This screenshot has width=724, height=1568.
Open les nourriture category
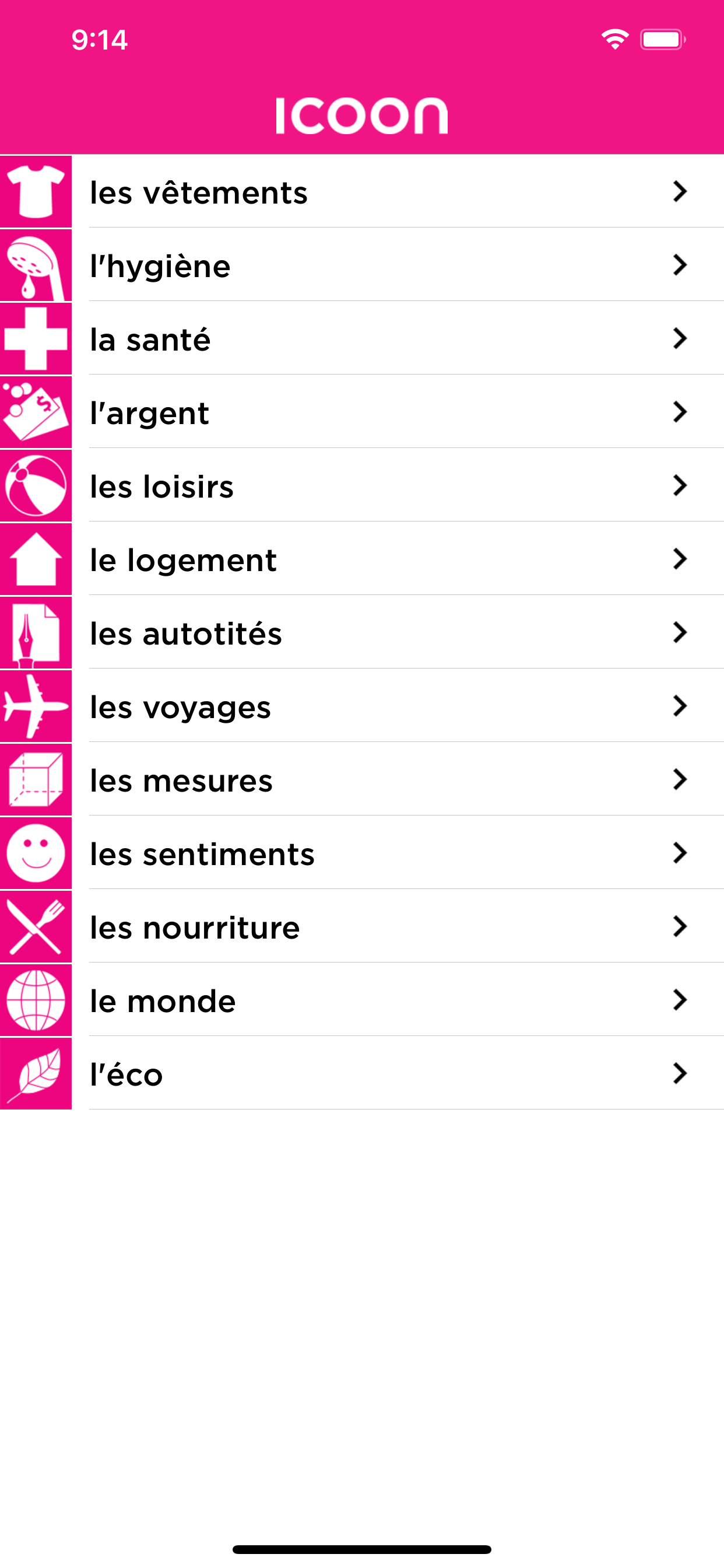coord(362,926)
